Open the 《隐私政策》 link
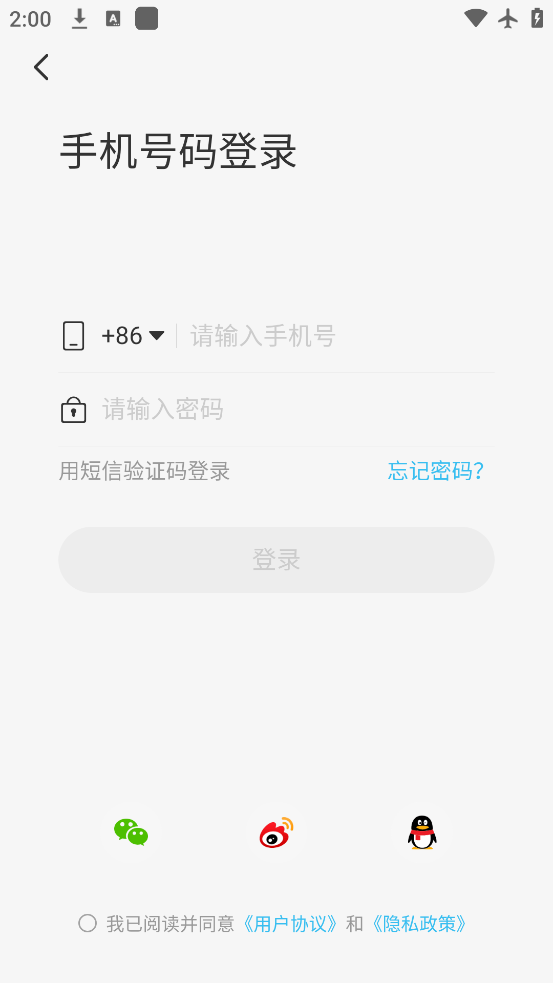 [419, 923]
